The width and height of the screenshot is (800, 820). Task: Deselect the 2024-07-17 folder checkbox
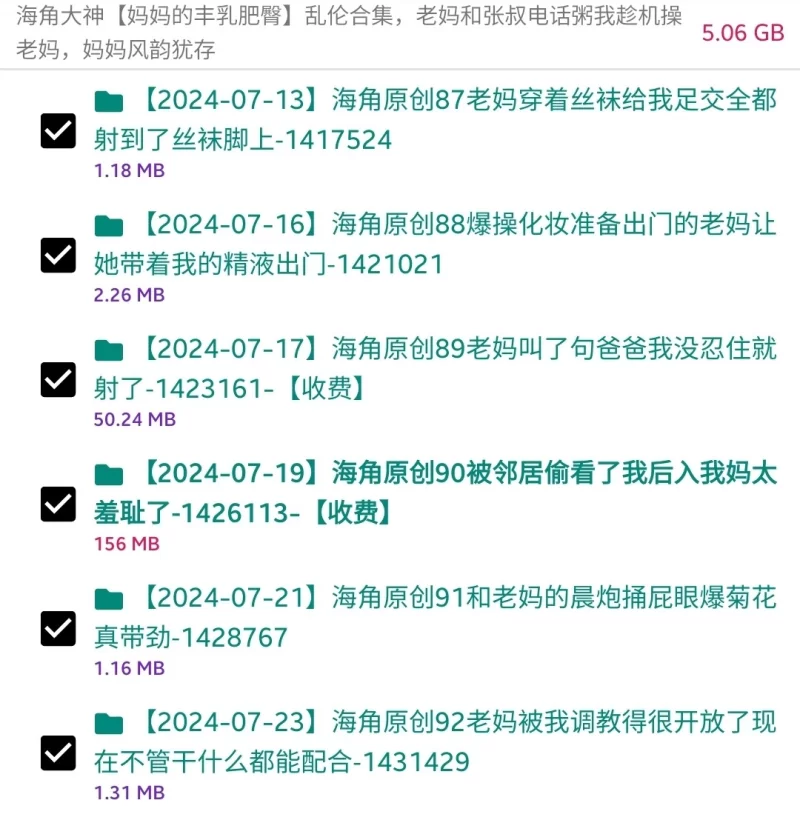pos(58,380)
